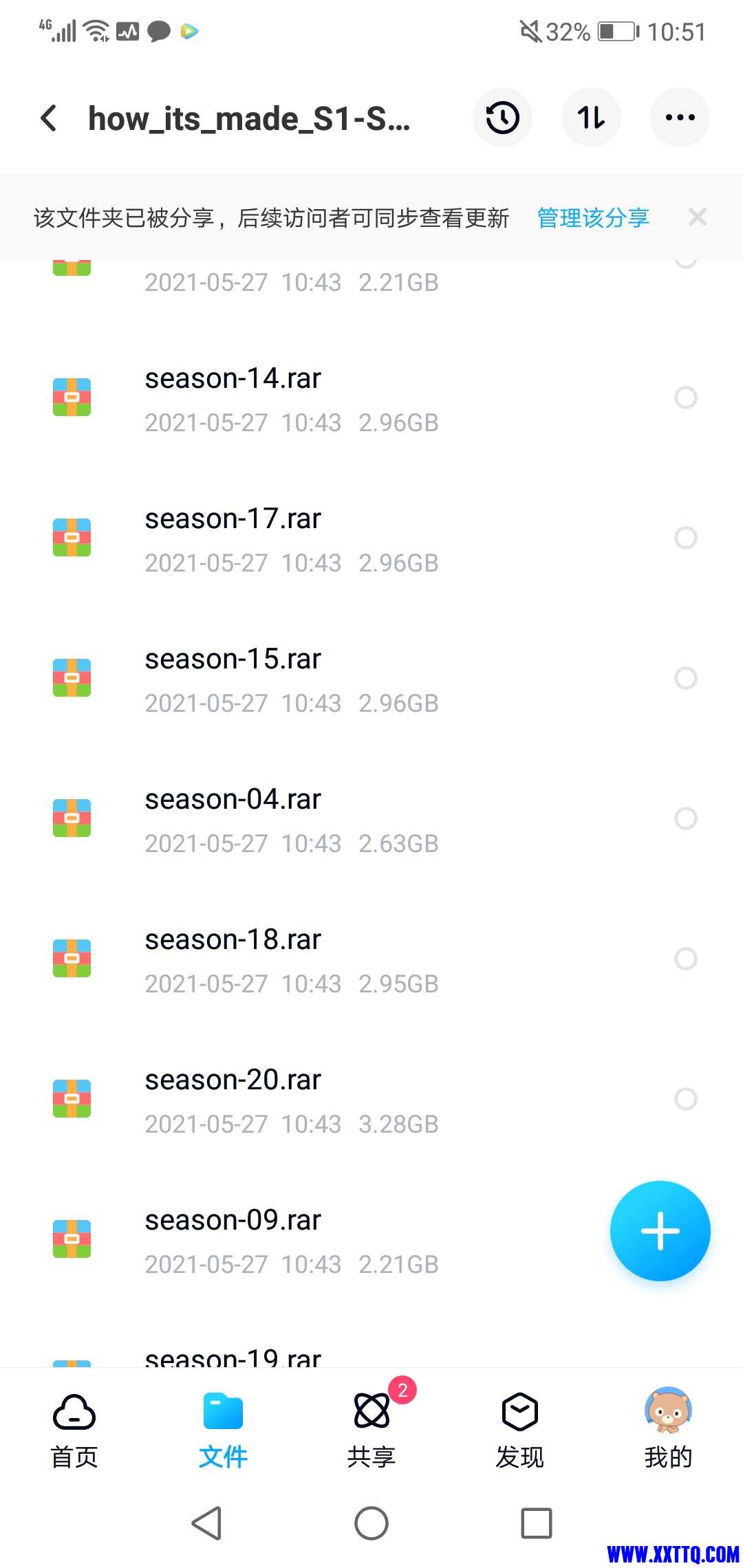Go back from the how_its_made folder
Viewport: 743px width, 1568px height.
tap(50, 118)
